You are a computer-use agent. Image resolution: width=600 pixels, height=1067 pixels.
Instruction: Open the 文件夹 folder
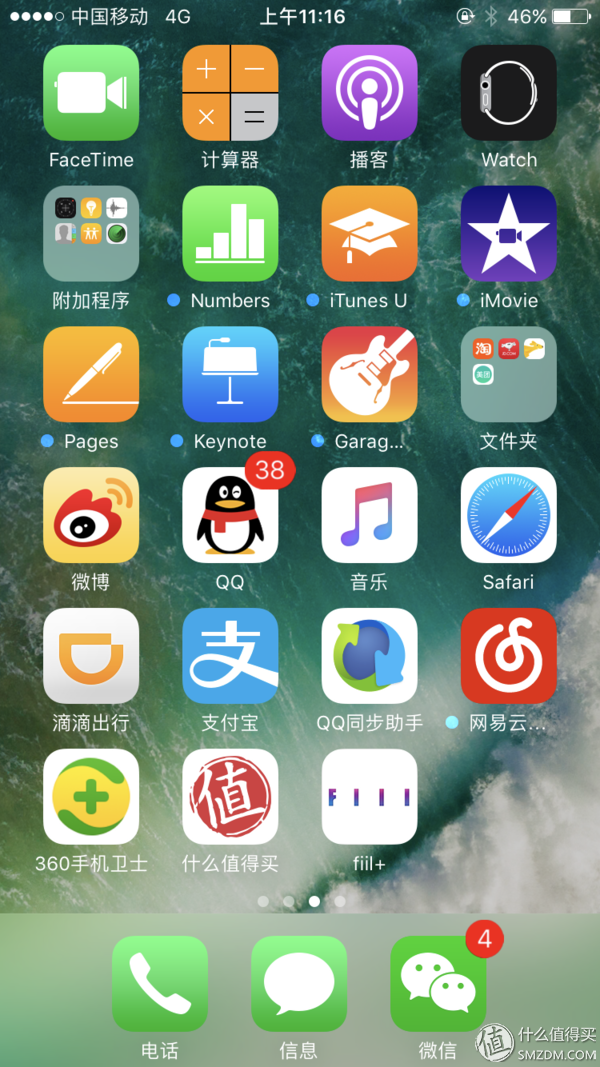coord(508,375)
